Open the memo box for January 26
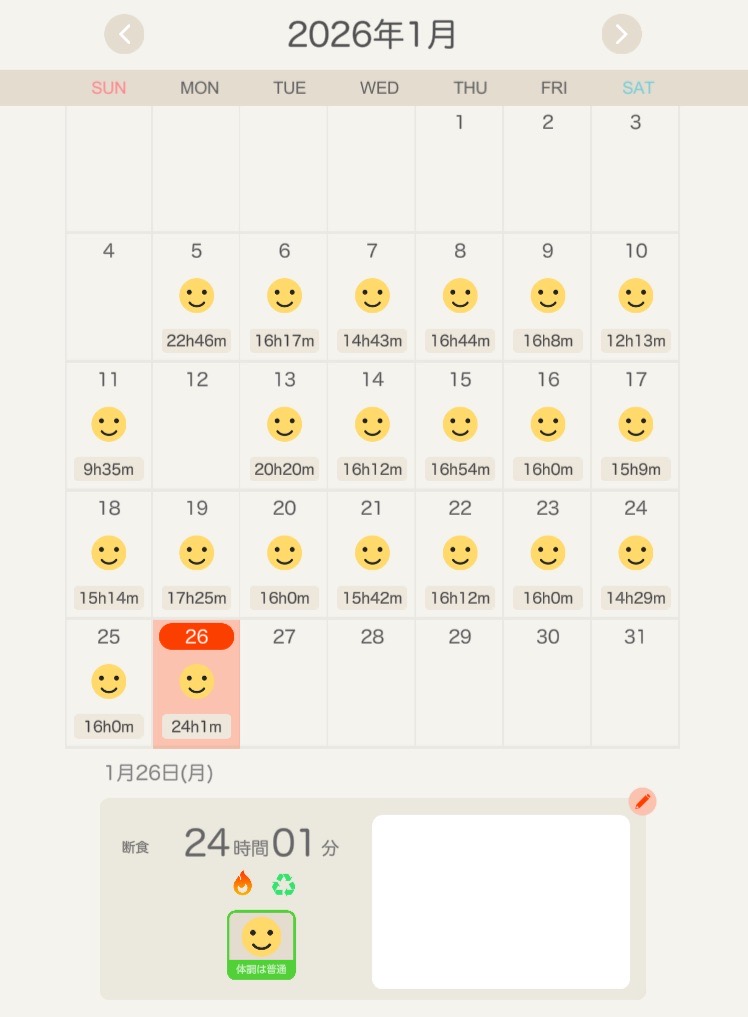 [x=500, y=901]
